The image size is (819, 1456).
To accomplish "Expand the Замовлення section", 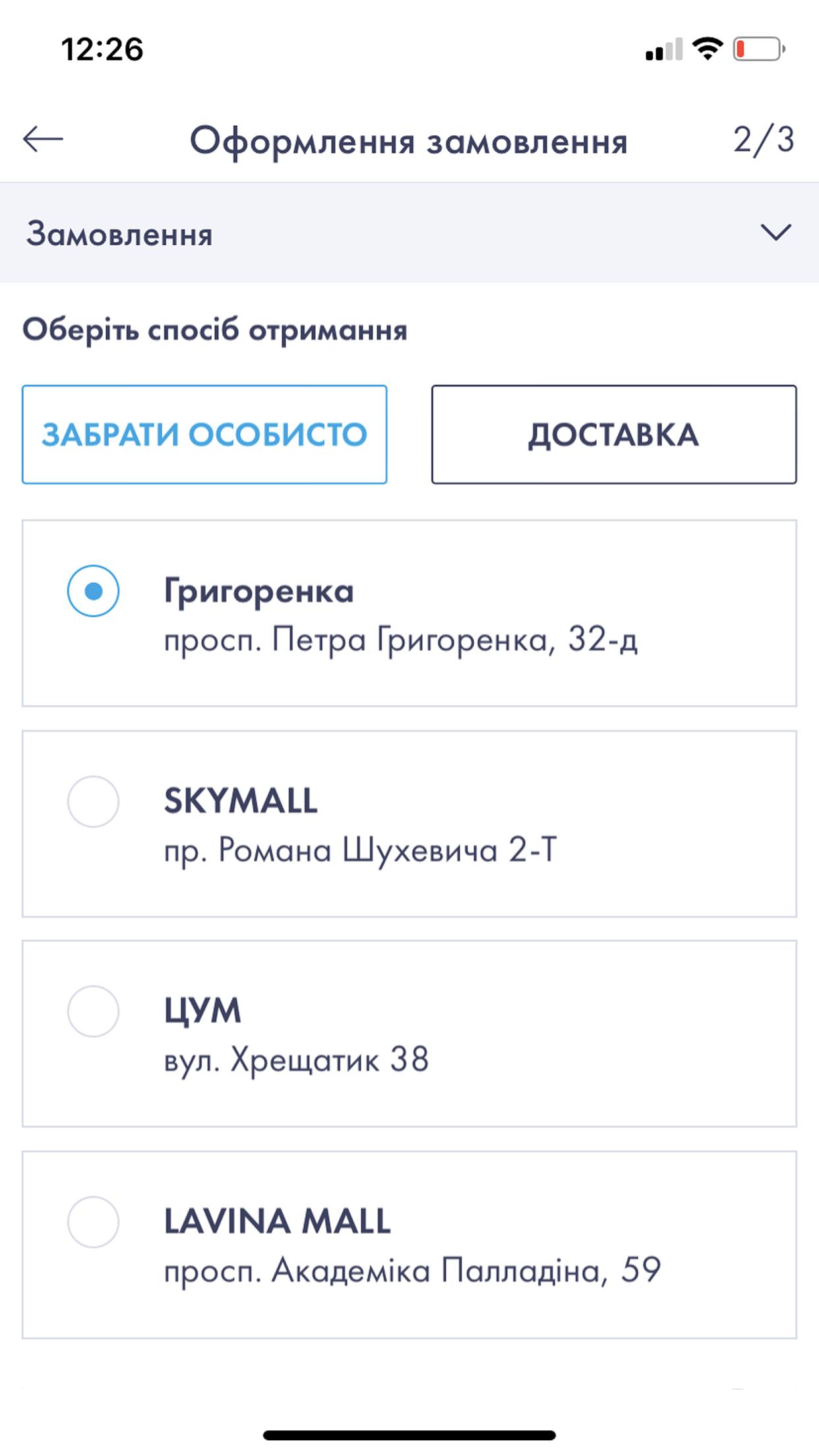I will (409, 233).
